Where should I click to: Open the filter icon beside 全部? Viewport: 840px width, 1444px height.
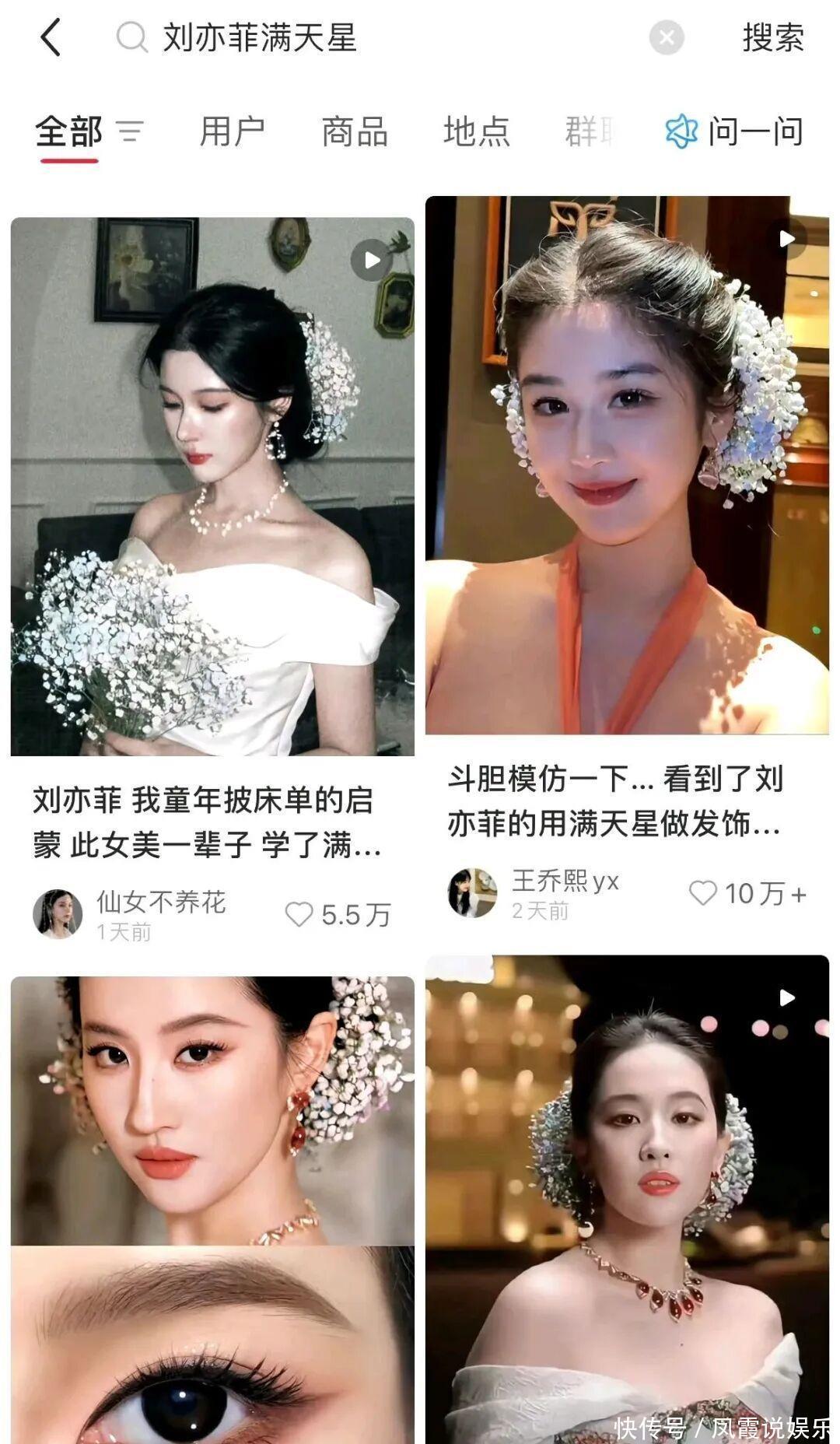[x=130, y=131]
